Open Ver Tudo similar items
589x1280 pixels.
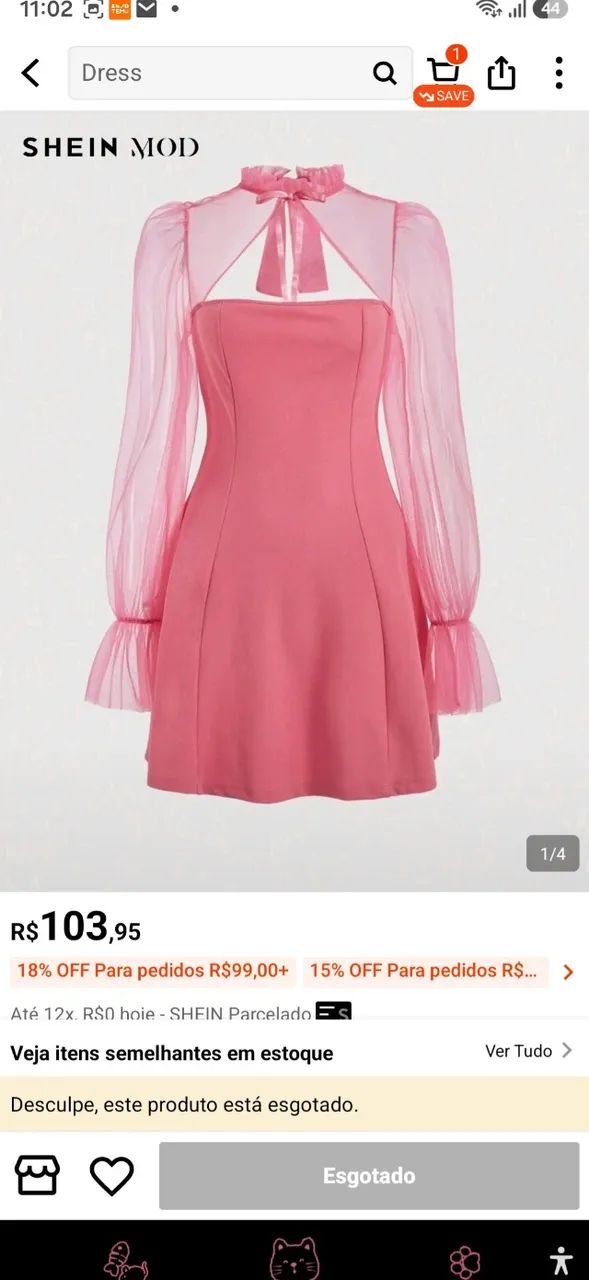pyautogui.click(x=529, y=1051)
